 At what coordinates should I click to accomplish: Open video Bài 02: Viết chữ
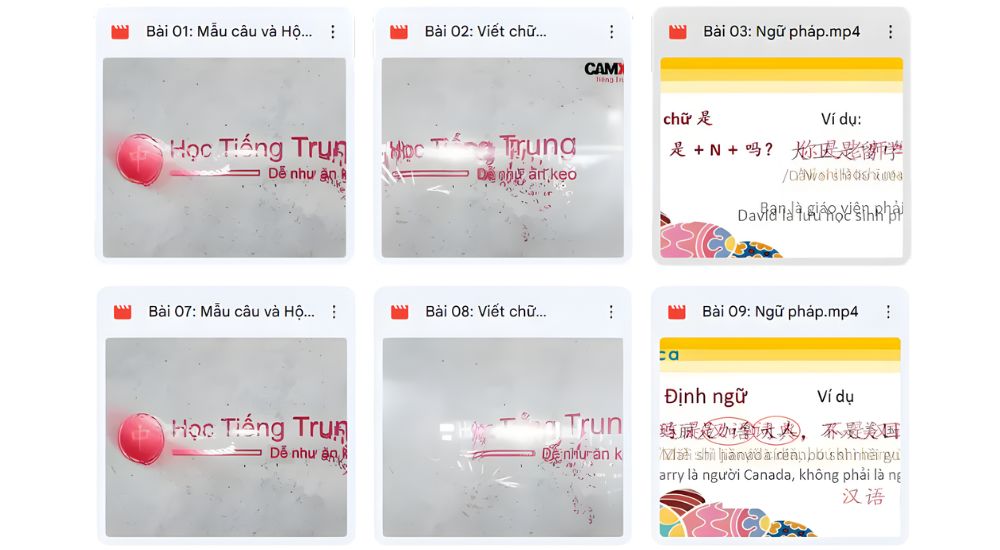pos(502,157)
